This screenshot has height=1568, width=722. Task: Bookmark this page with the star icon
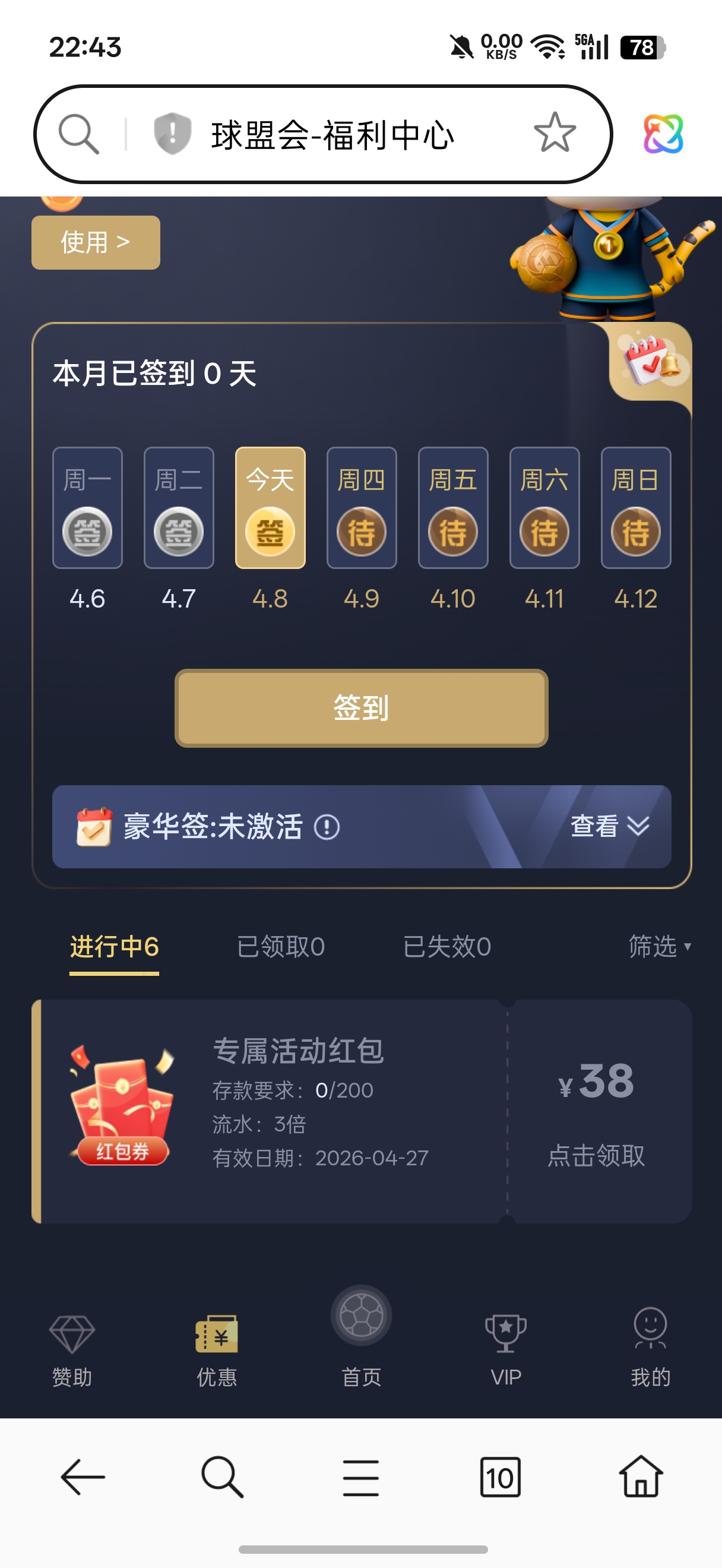tap(555, 132)
